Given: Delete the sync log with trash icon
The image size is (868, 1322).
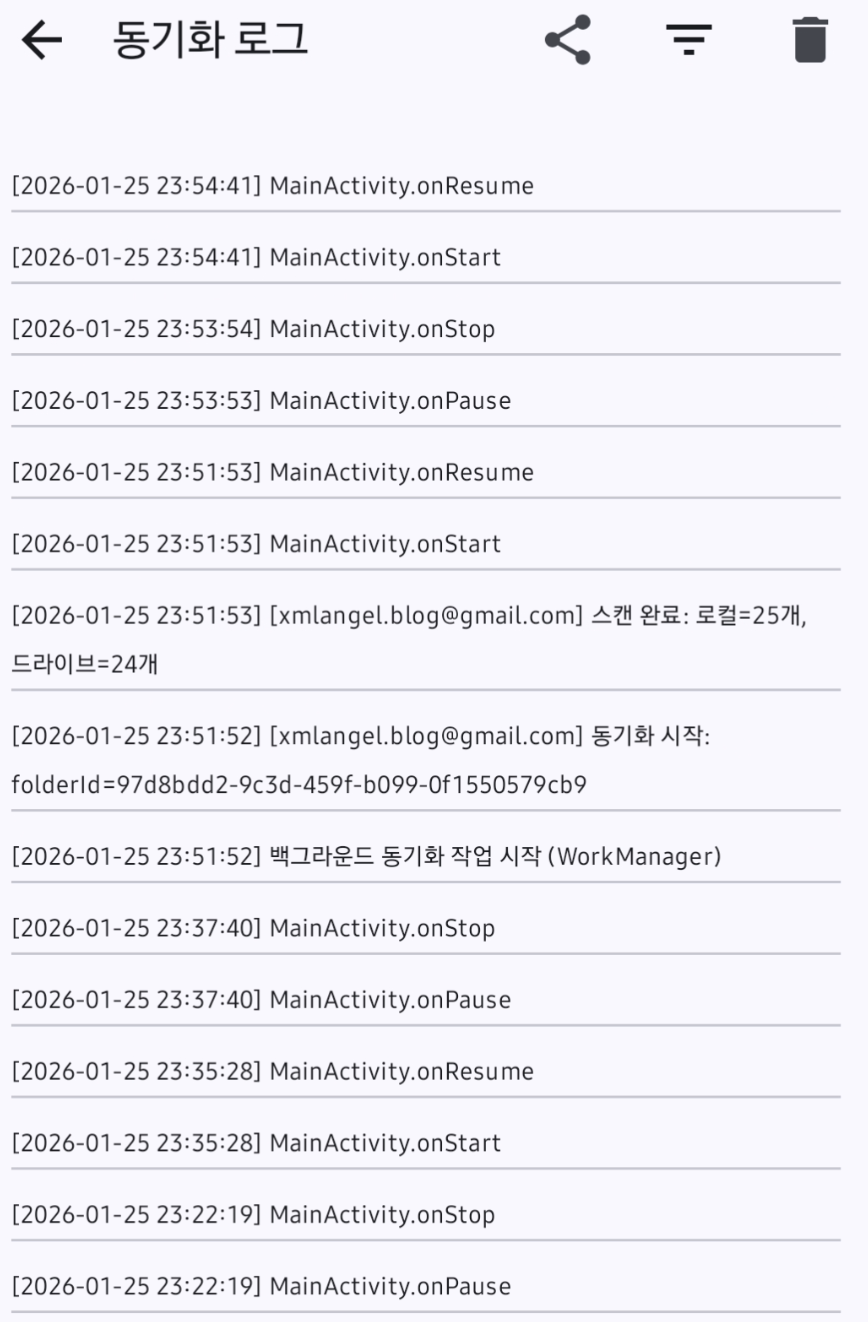Looking at the screenshot, I should pyautogui.click(x=810, y=41).
